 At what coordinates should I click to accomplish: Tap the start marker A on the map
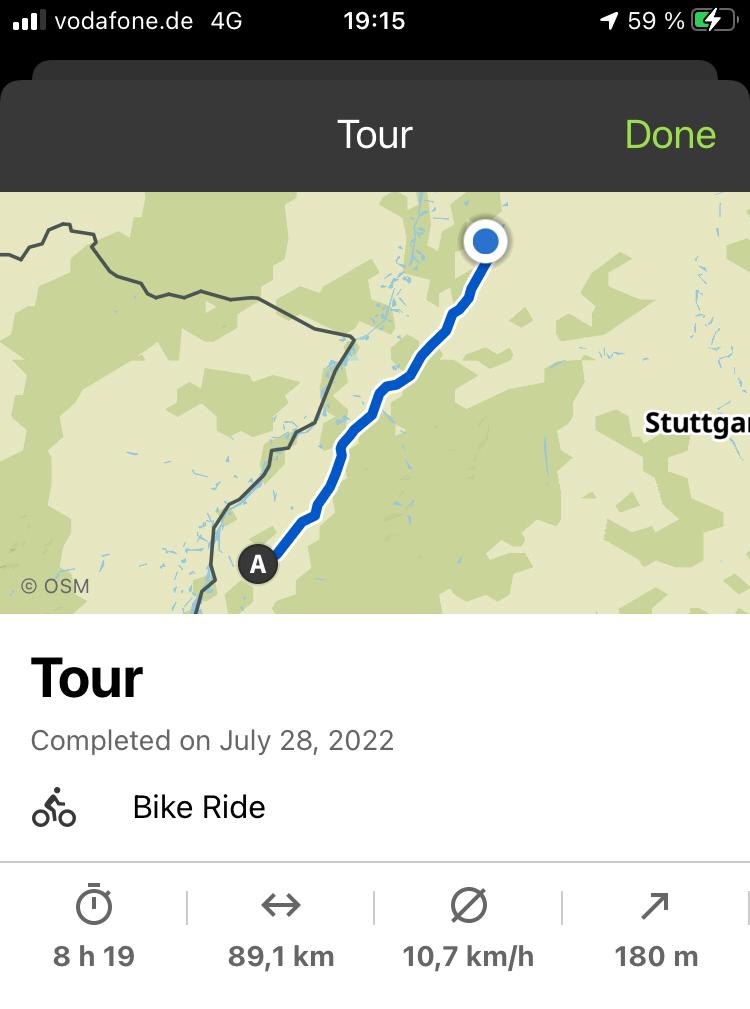[x=258, y=564]
